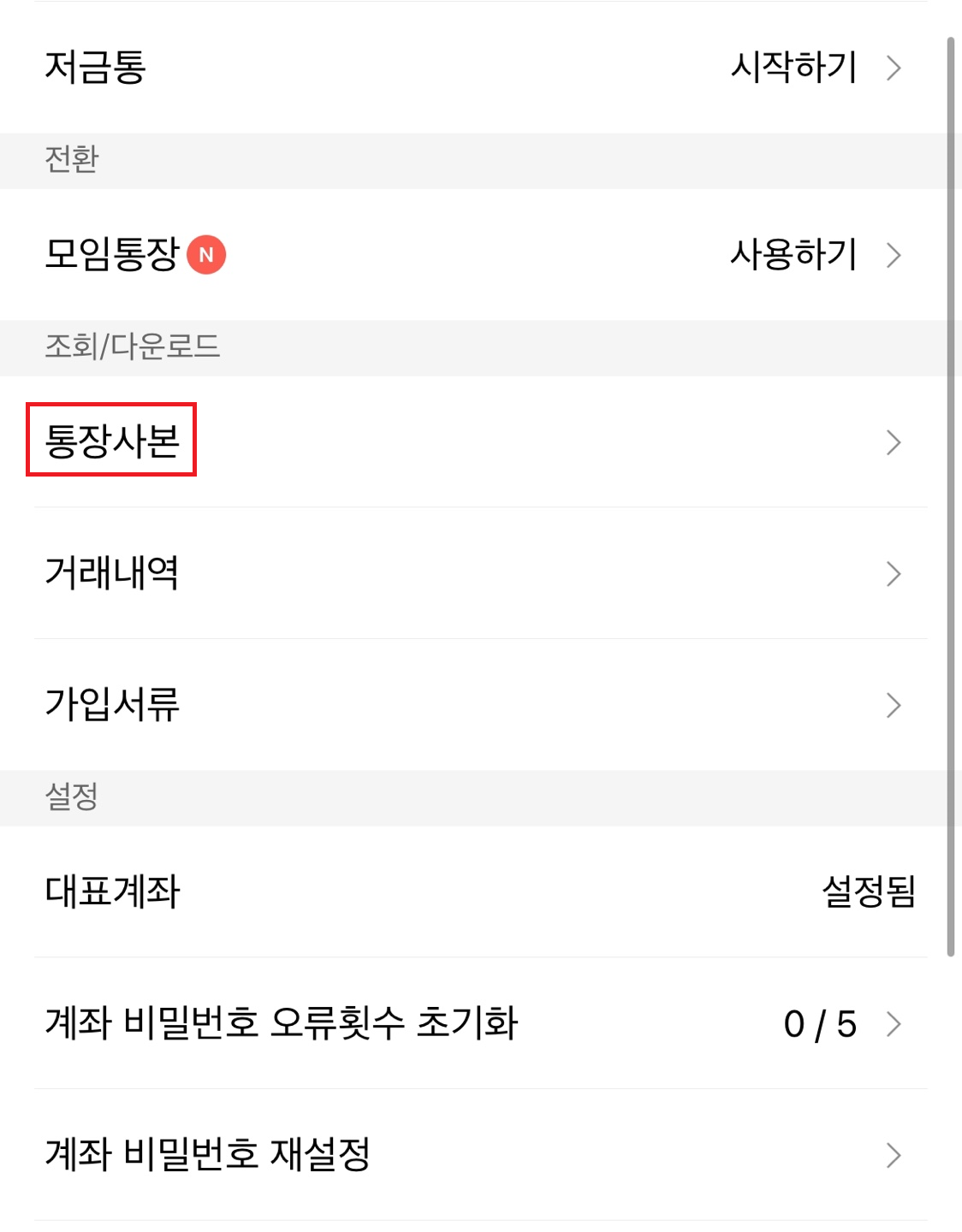Open the 통장사본 menu item

pyautogui.click(x=111, y=441)
